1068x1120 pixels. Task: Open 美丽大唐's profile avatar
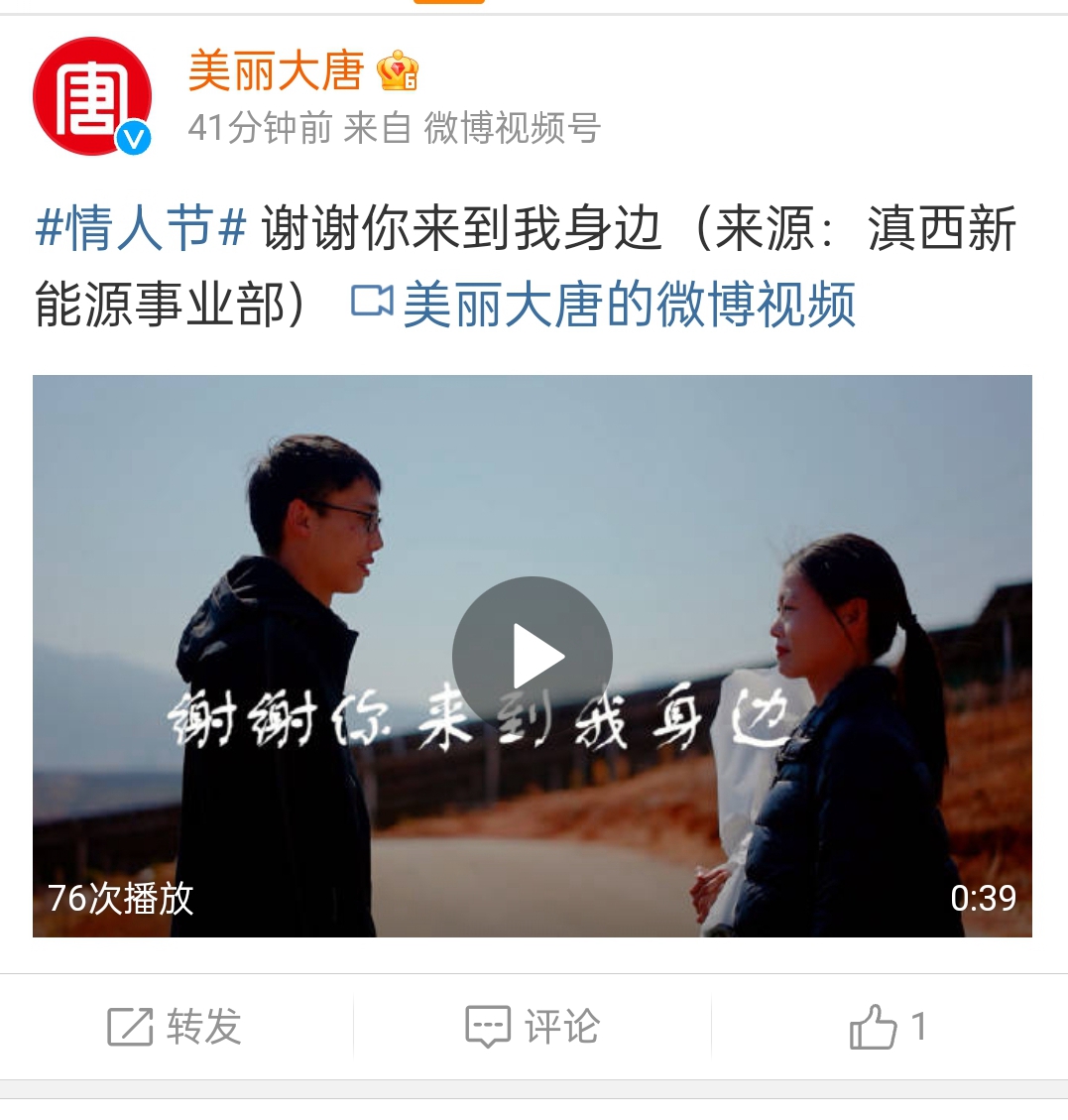pyautogui.click(x=91, y=96)
